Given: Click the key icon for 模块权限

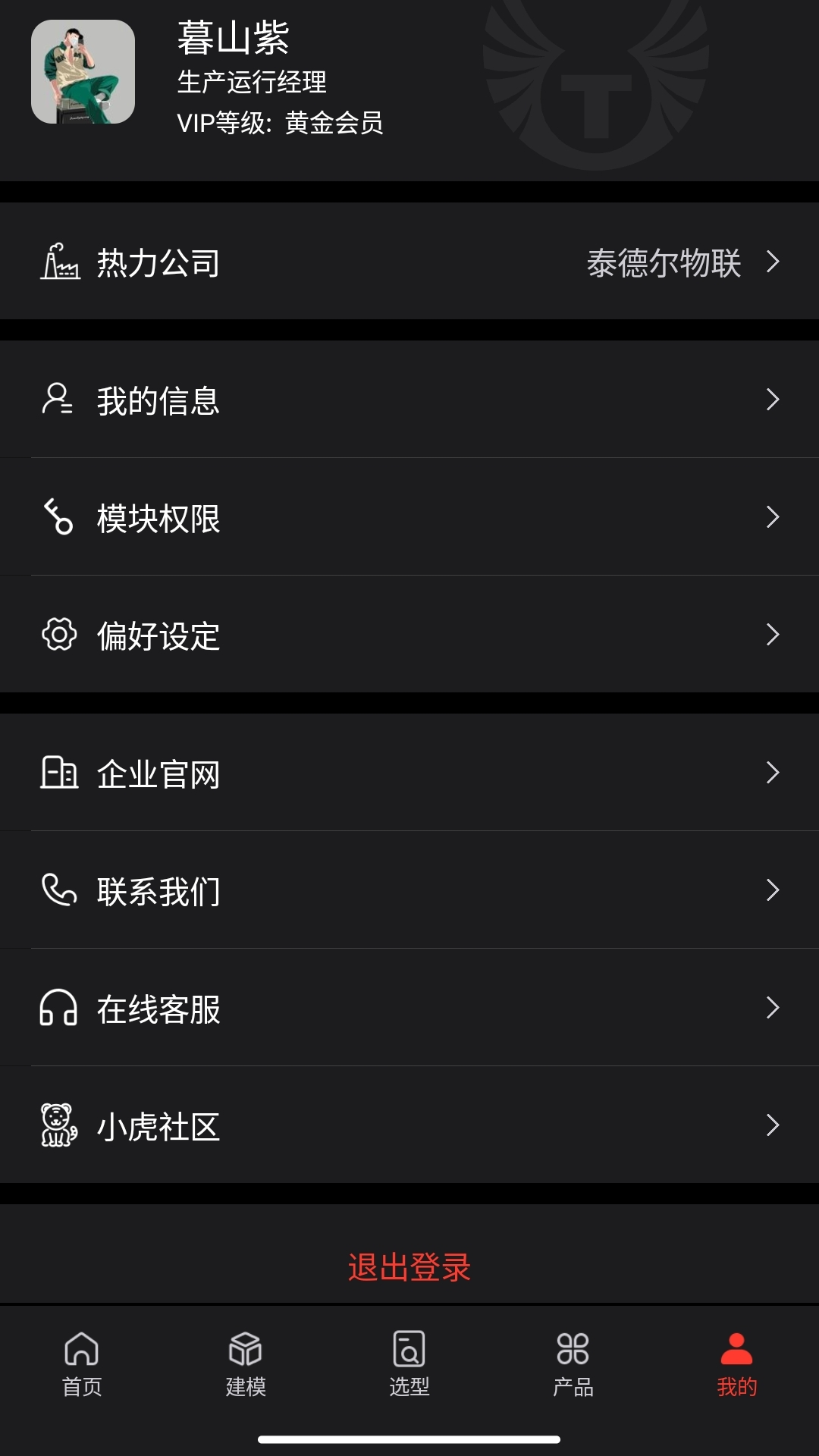Looking at the screenshot, I should point(59,516).
